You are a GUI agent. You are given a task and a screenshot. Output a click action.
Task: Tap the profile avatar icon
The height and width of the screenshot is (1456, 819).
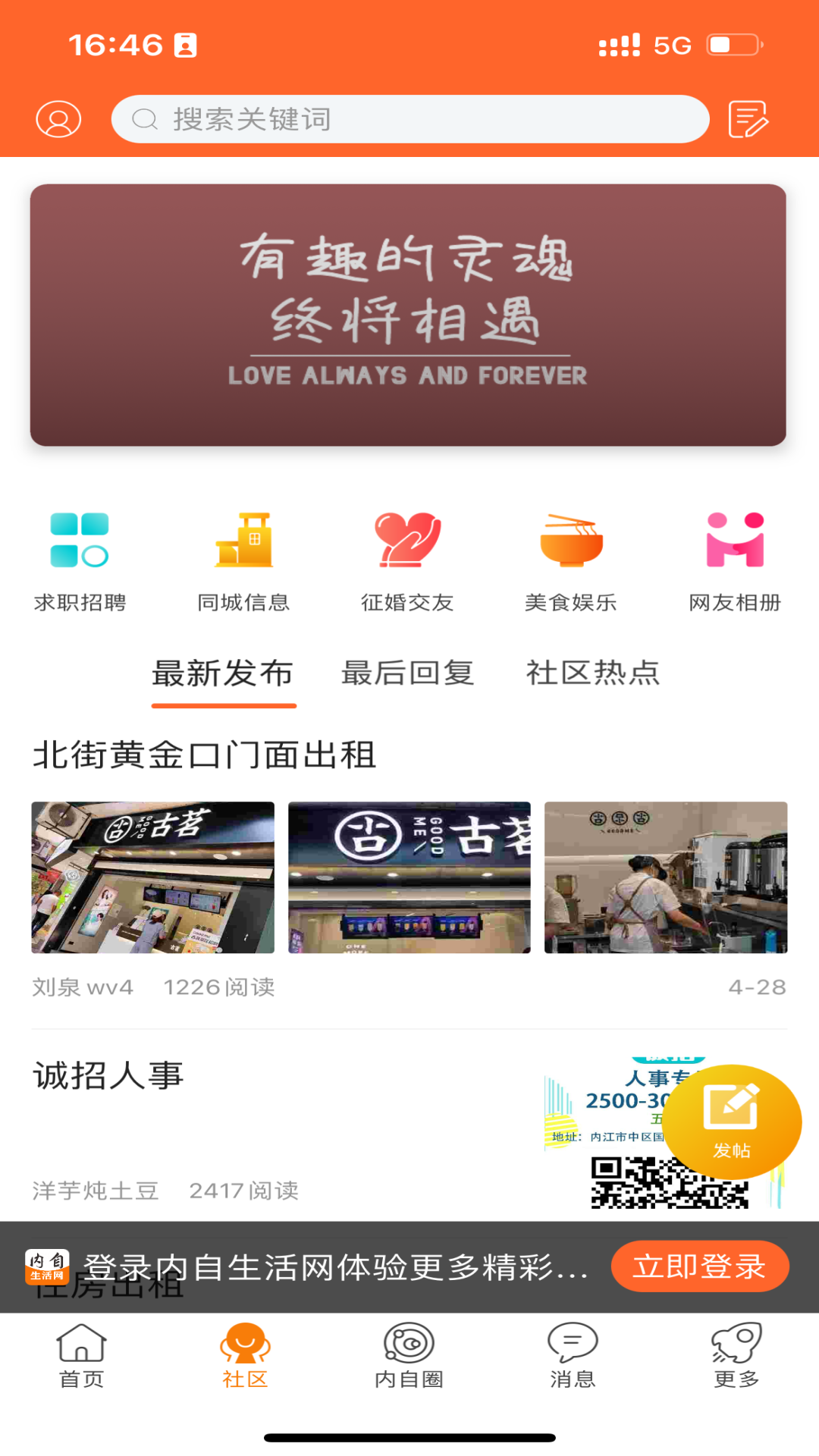pyautogui.click(x=58, y=118)
